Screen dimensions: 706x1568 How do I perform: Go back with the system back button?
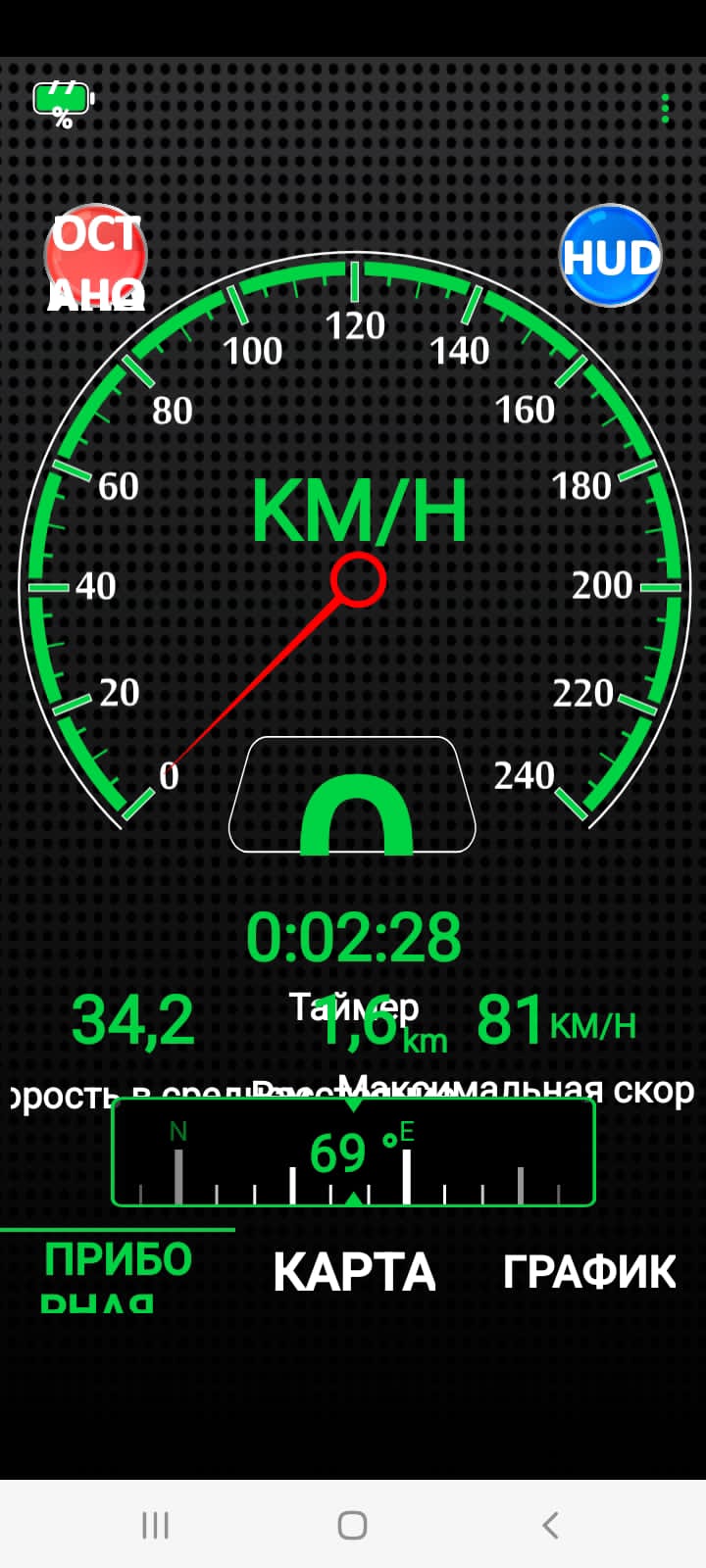[x=550, y=1525]
